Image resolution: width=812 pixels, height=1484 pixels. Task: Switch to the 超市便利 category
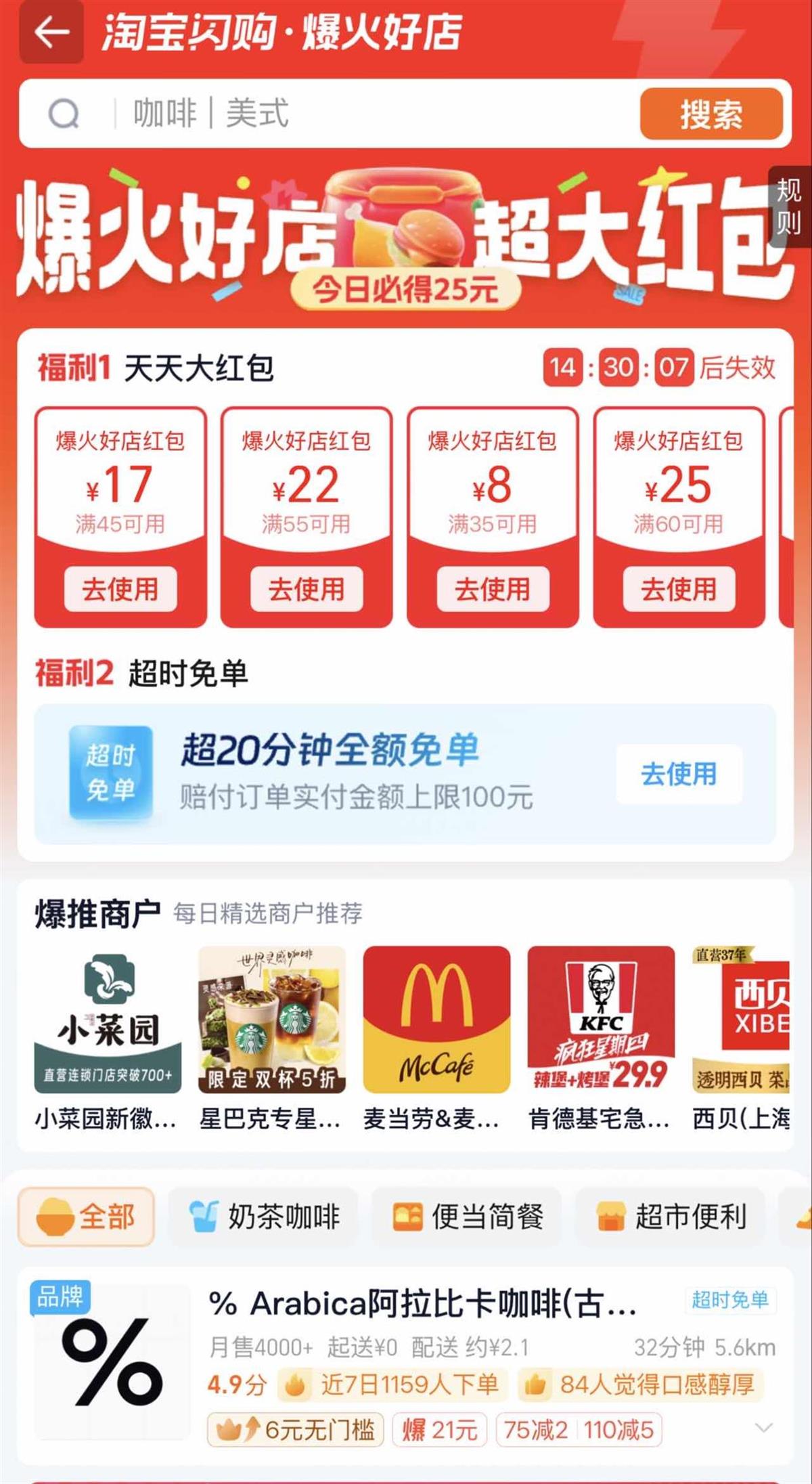point(670,1217)
